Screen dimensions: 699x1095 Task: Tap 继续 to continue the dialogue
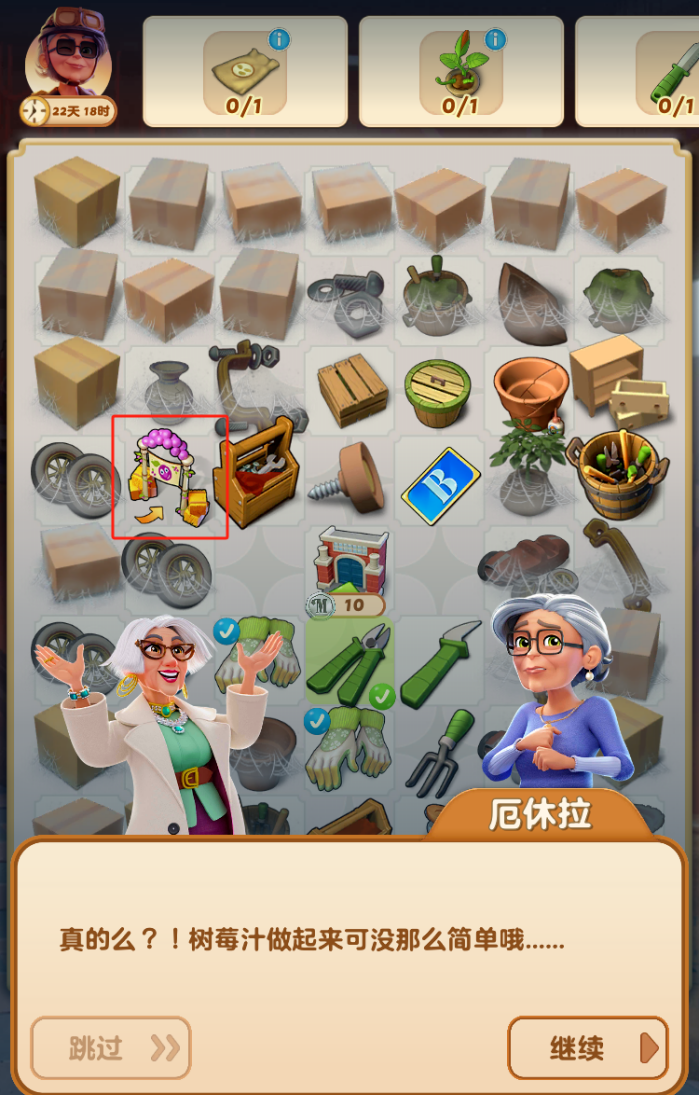click(x=587, y=1048)
